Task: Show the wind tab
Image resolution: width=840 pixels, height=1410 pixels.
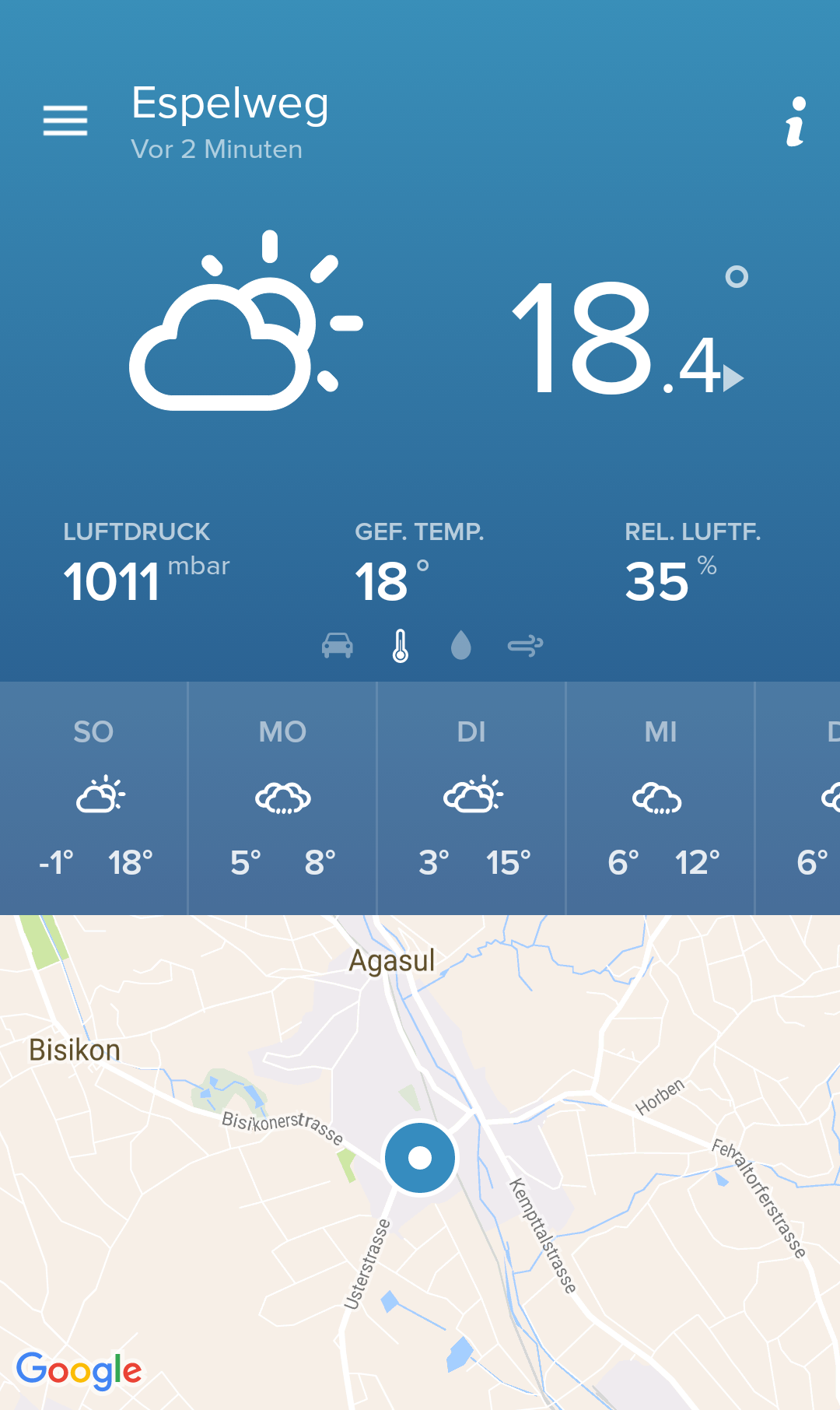Action: click(x=525, y=645)
